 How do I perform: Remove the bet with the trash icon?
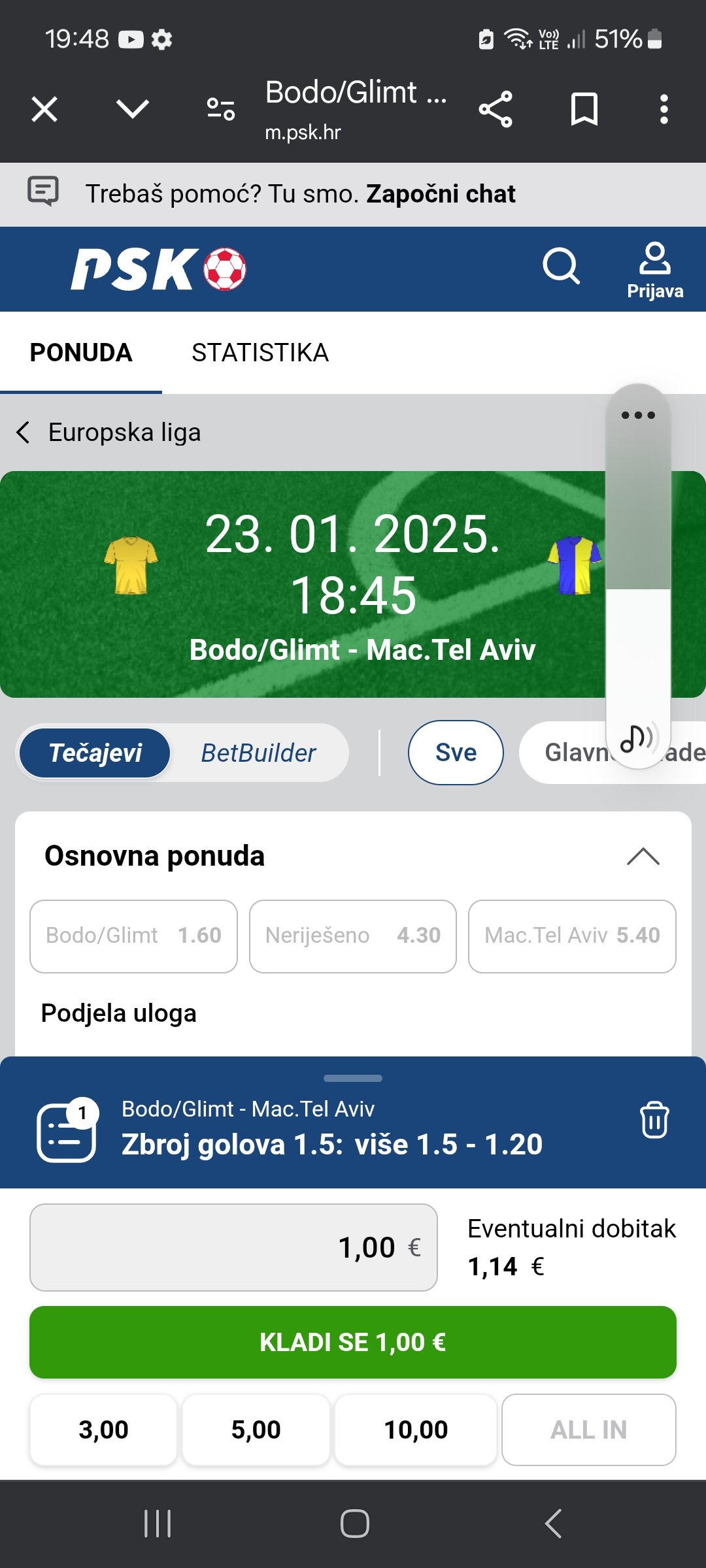pos(654,1120)
